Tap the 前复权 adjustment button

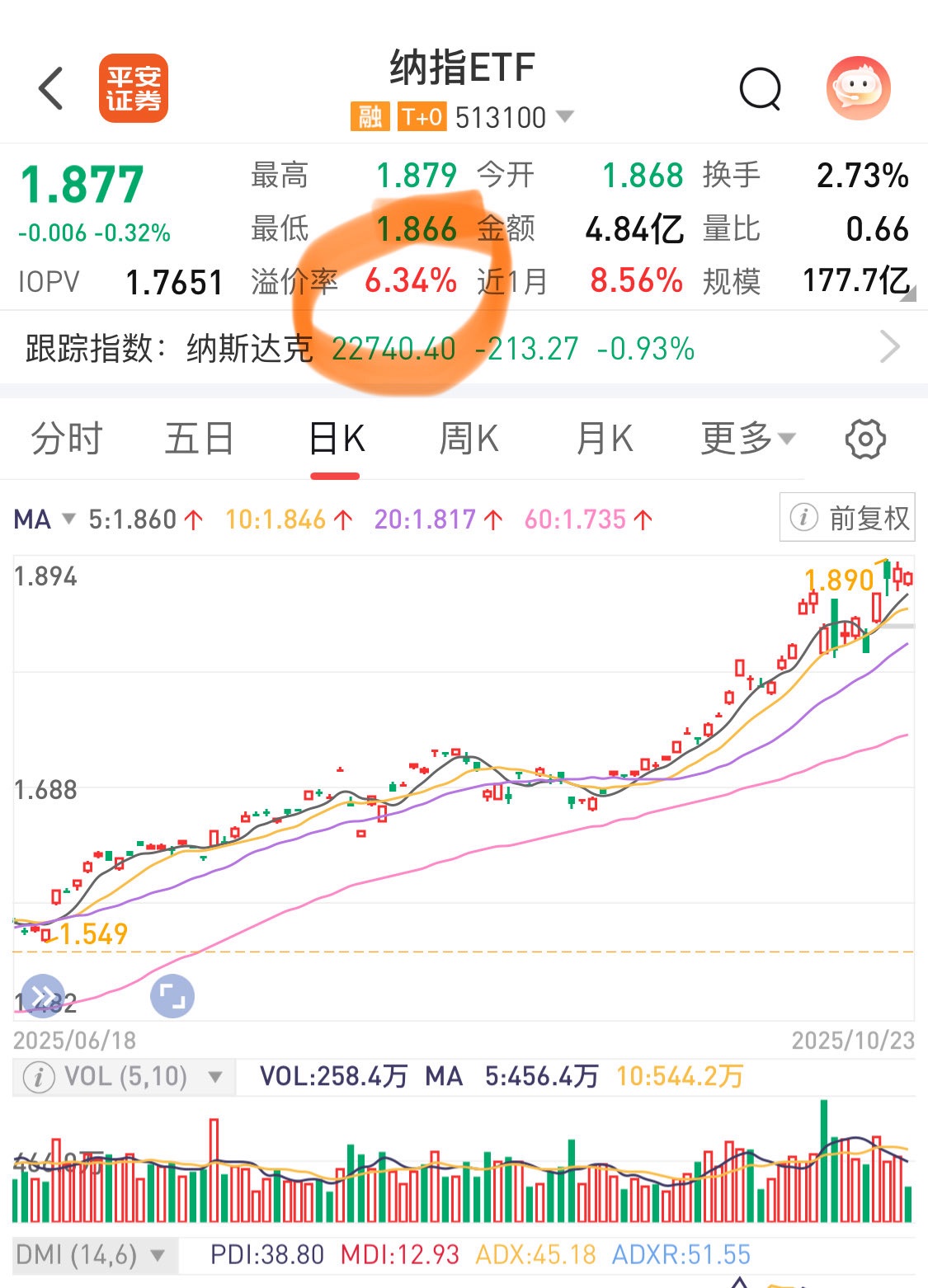(847, 518)
